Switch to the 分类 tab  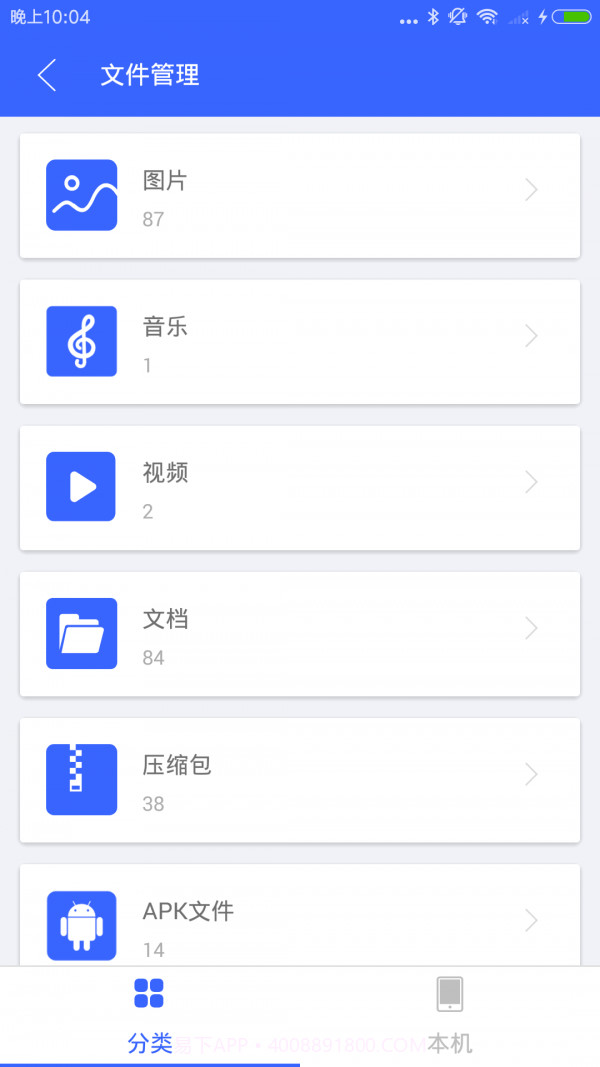(x=150, y=1016)
